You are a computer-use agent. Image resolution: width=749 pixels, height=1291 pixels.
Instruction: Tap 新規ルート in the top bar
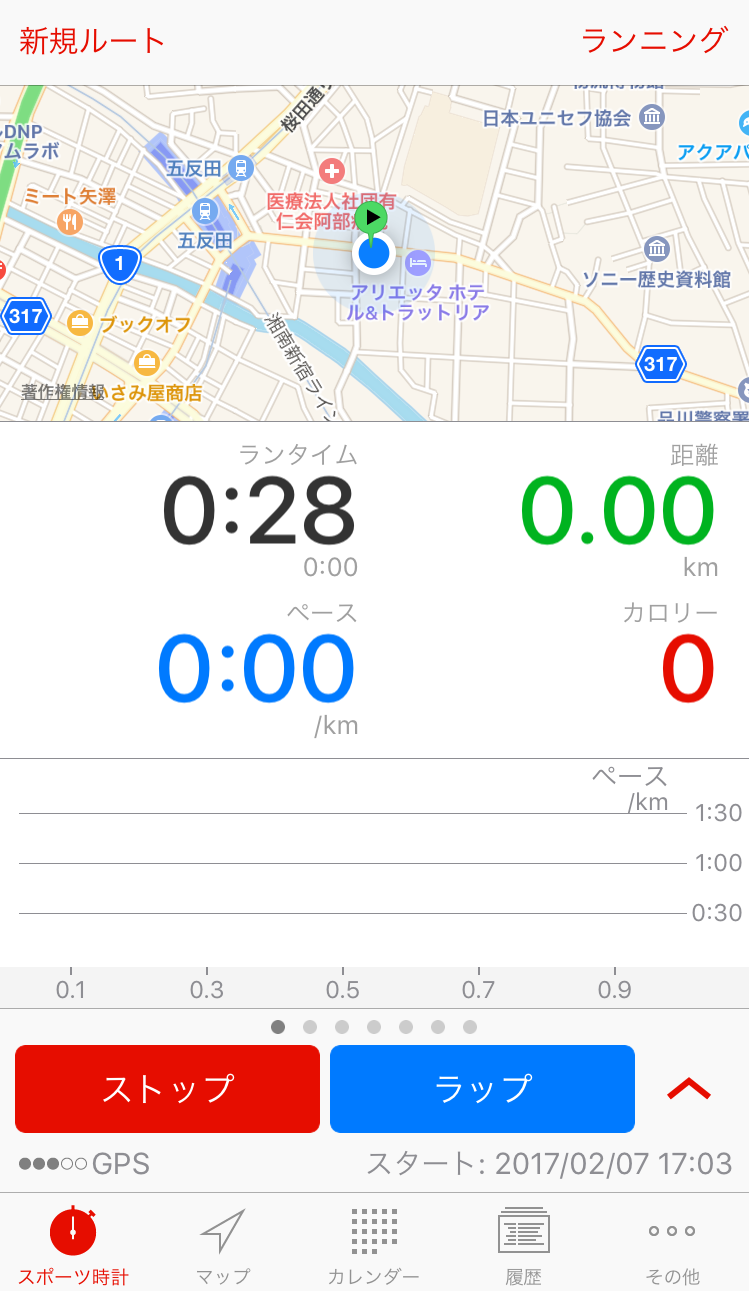pos(92,41)
